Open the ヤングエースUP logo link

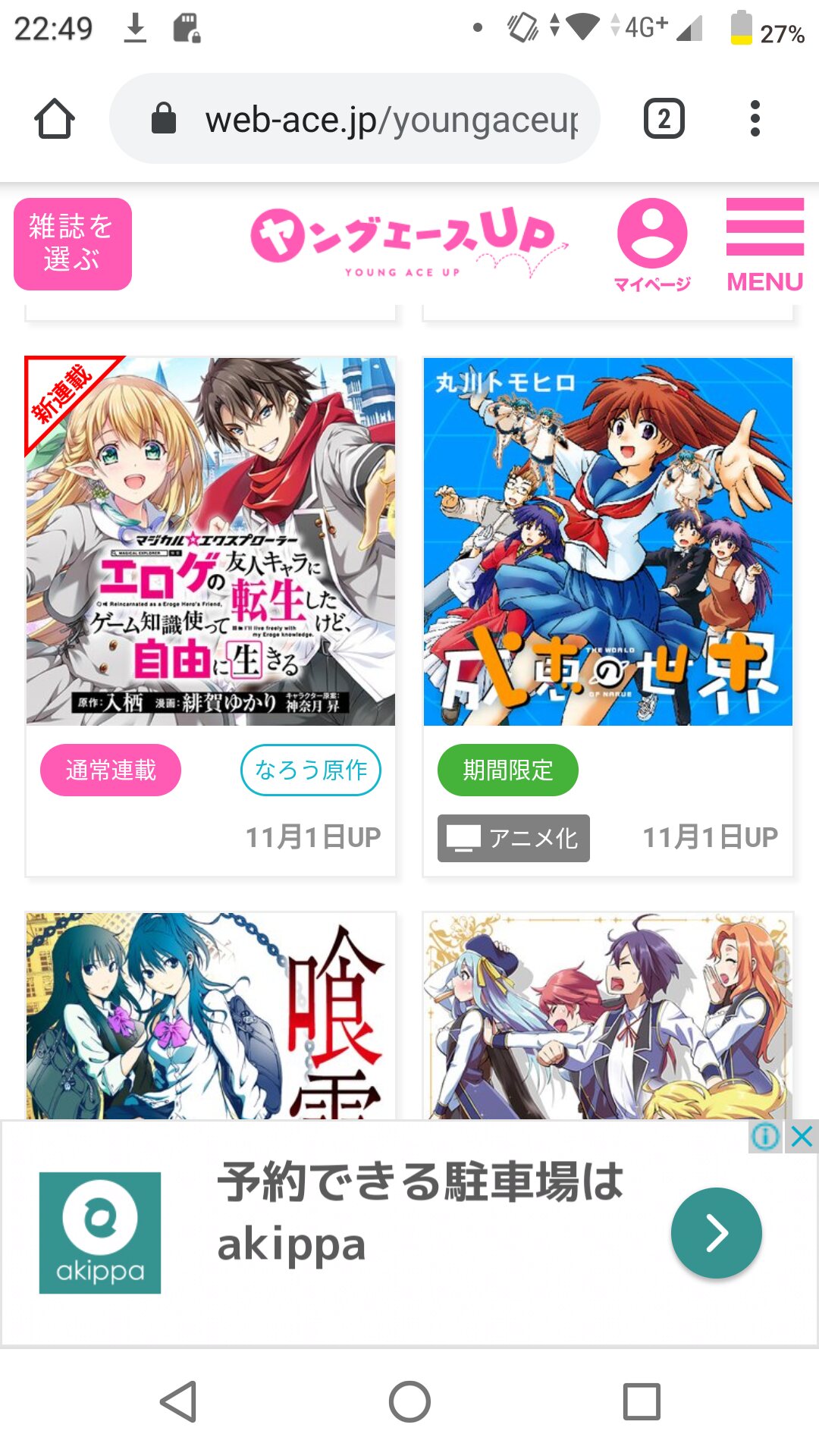(x=409, y=243)
